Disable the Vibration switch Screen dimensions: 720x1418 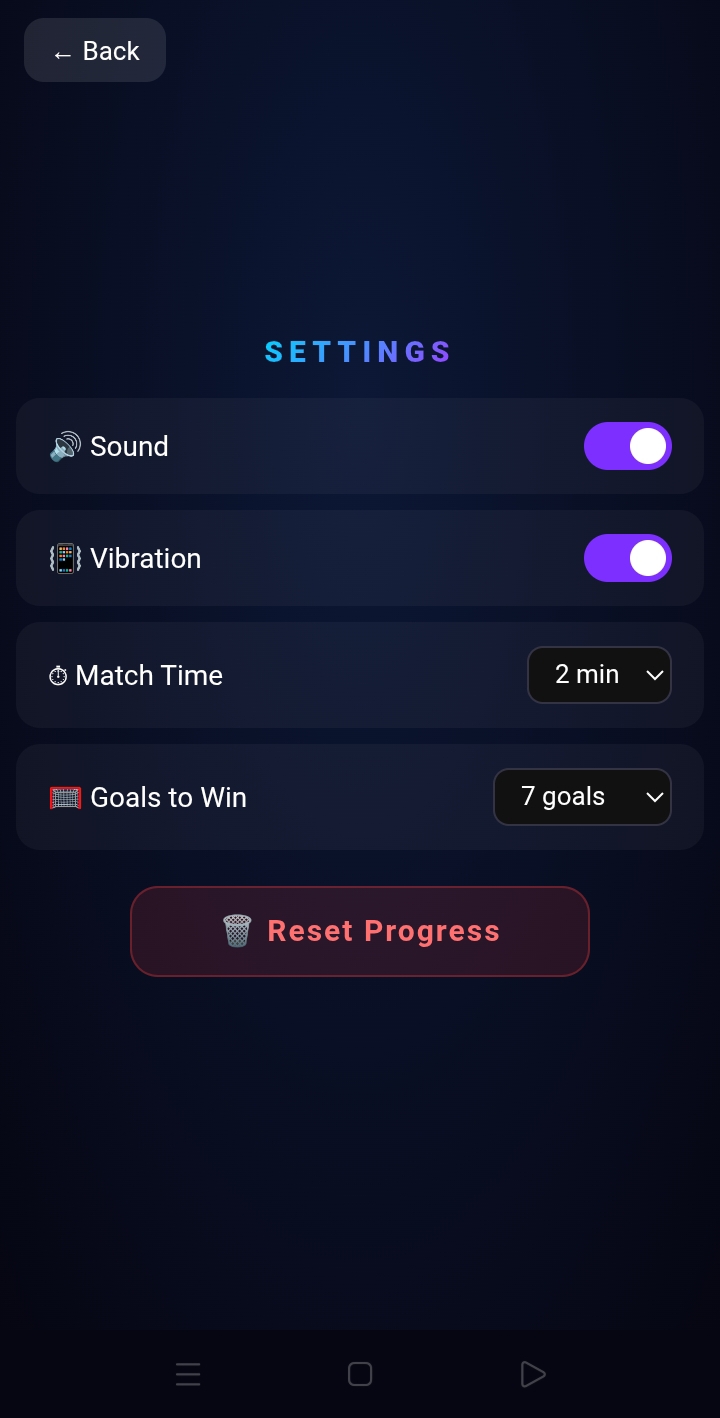(x=628, y=558)
